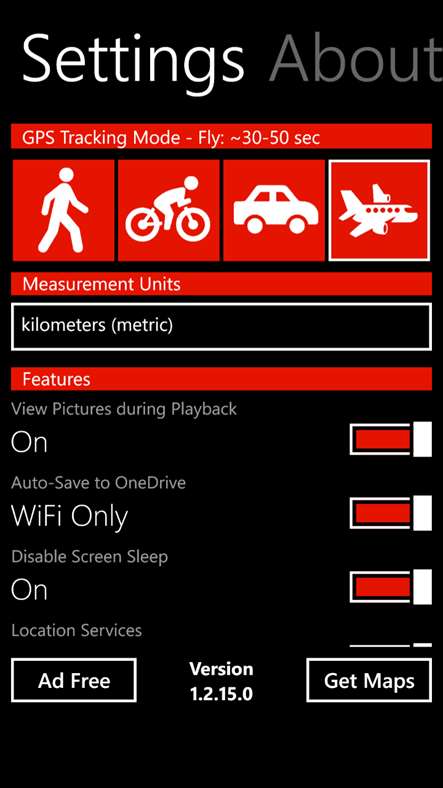Choose the bicycle tracking mode
Image resolution: width=443 pixels, height=788 pixels.
click(169, 210)
